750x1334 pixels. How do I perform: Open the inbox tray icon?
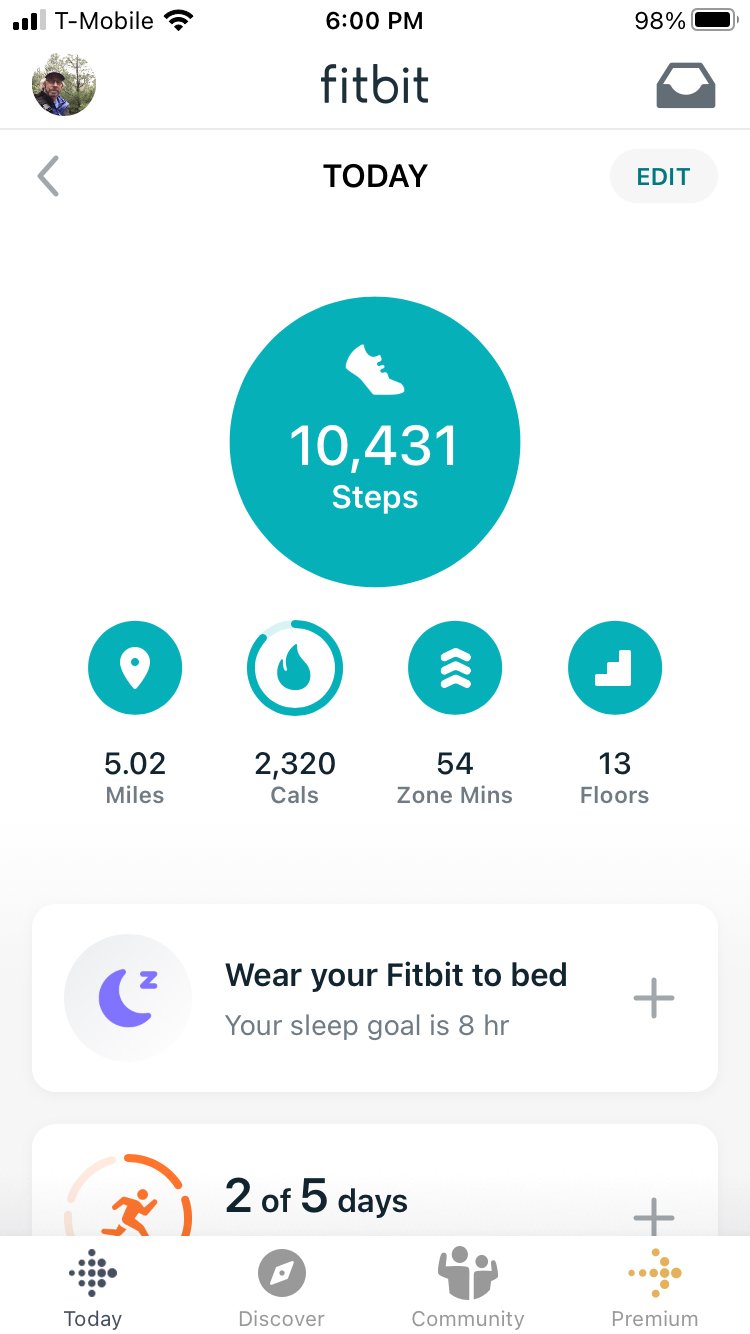tap(686, 85)
